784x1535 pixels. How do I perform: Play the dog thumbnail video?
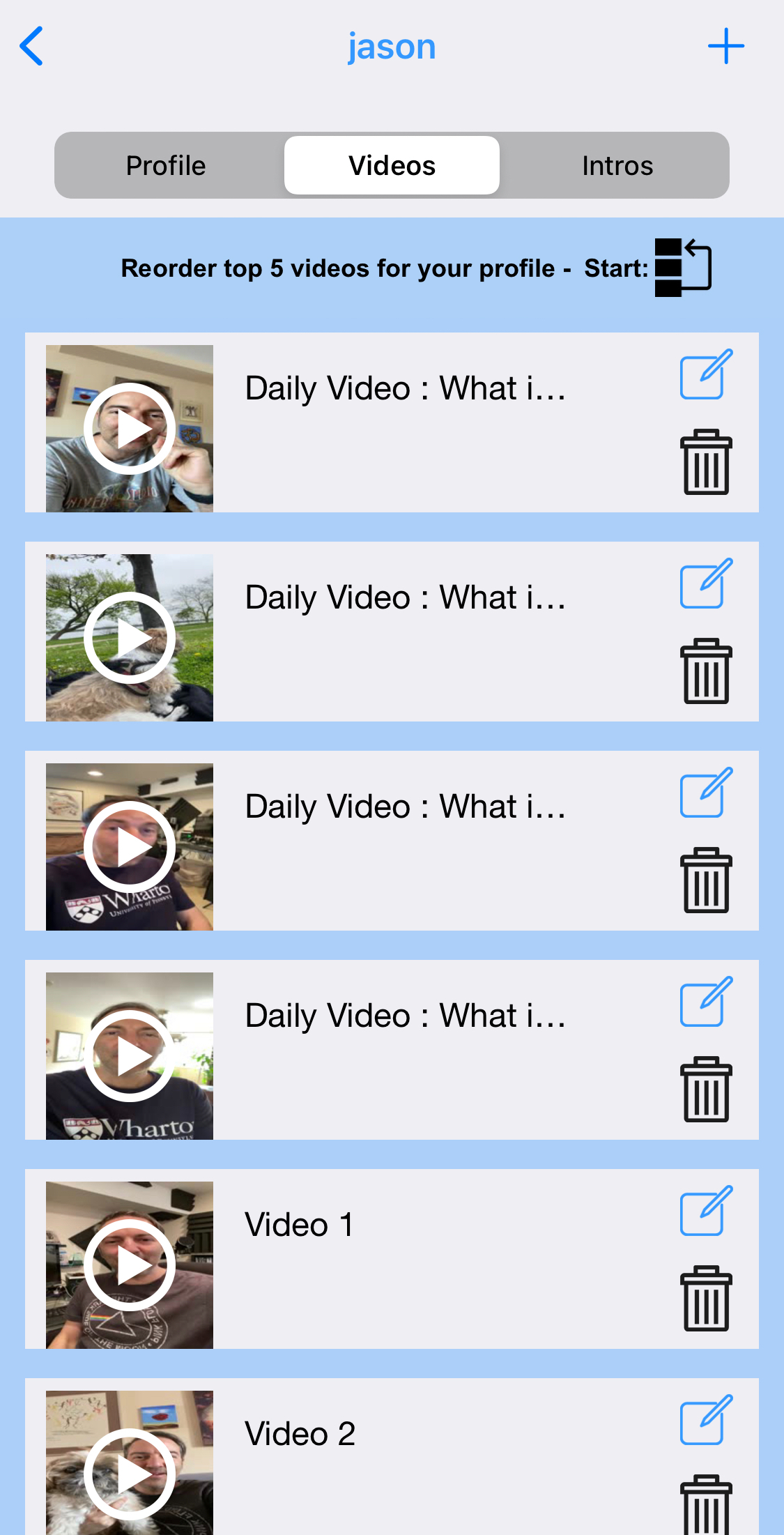129,636
